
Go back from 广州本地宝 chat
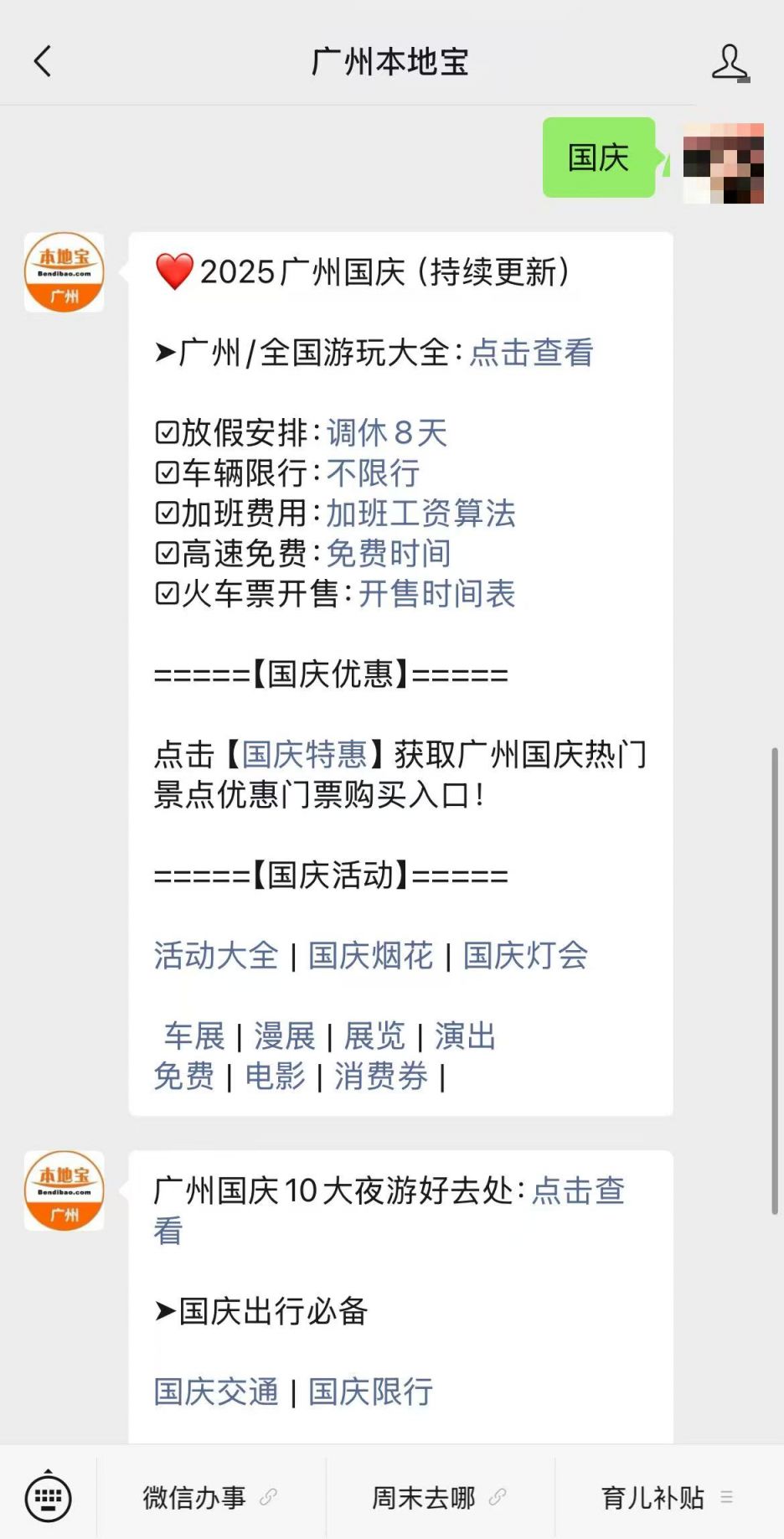coord(43,62)
